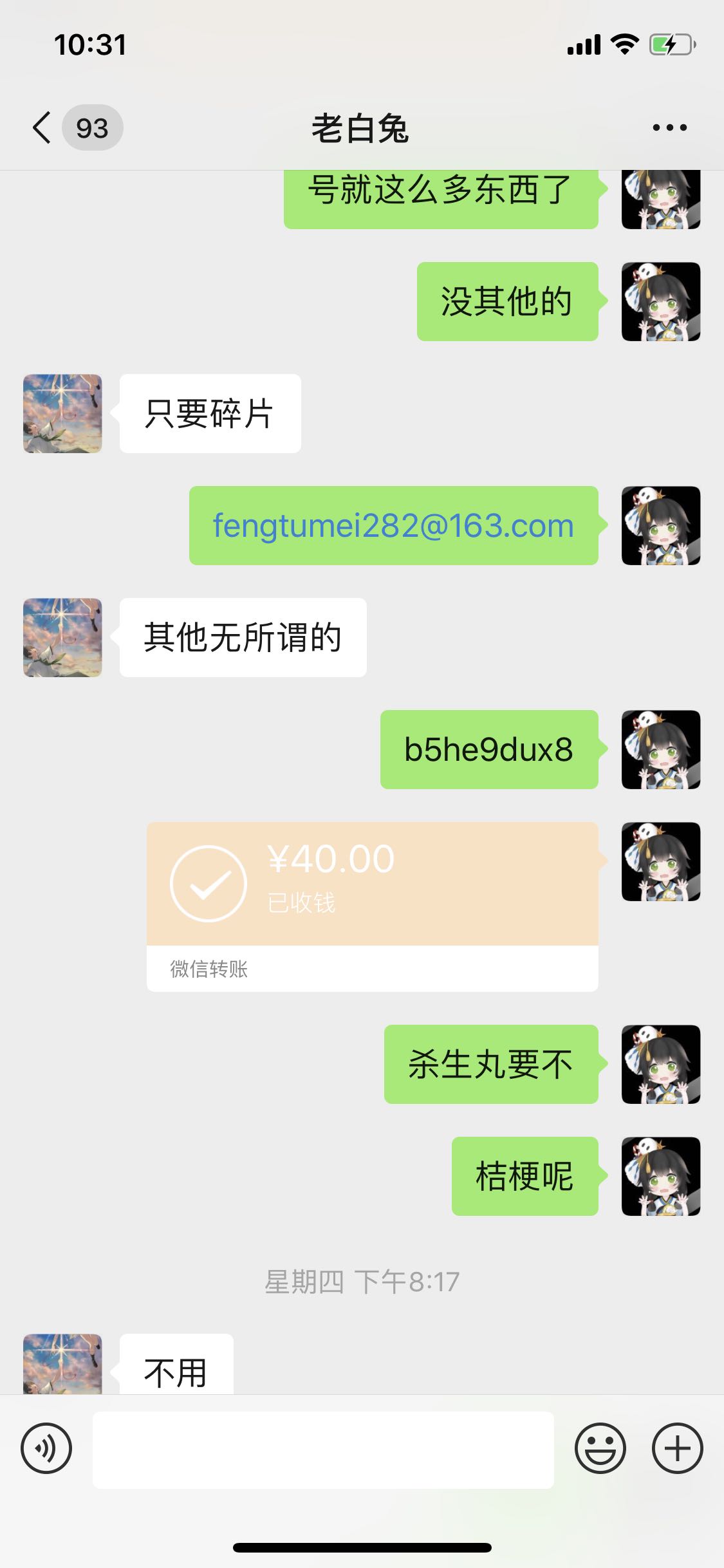724x1568 pixels.
Task: View the avatar beside 只要碎片
Action: 62,414
